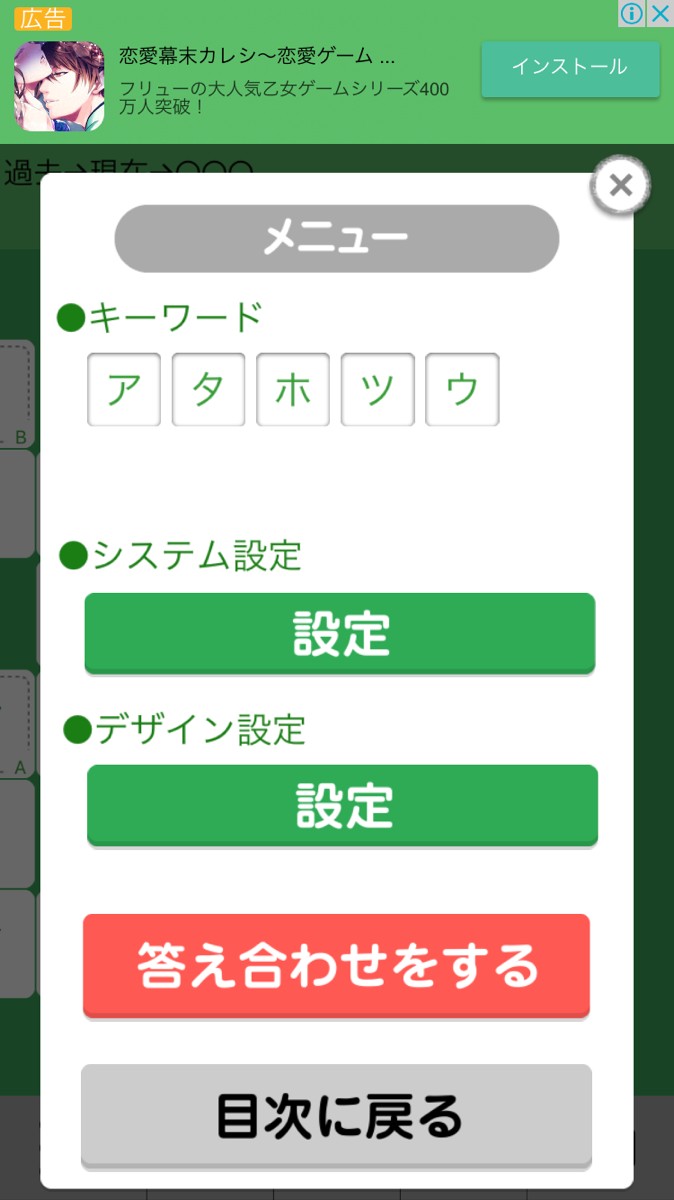Open design settings (デザイン設定) 設定 button
Viewport: 674px width, 1200px height.
tap(342, 804)
